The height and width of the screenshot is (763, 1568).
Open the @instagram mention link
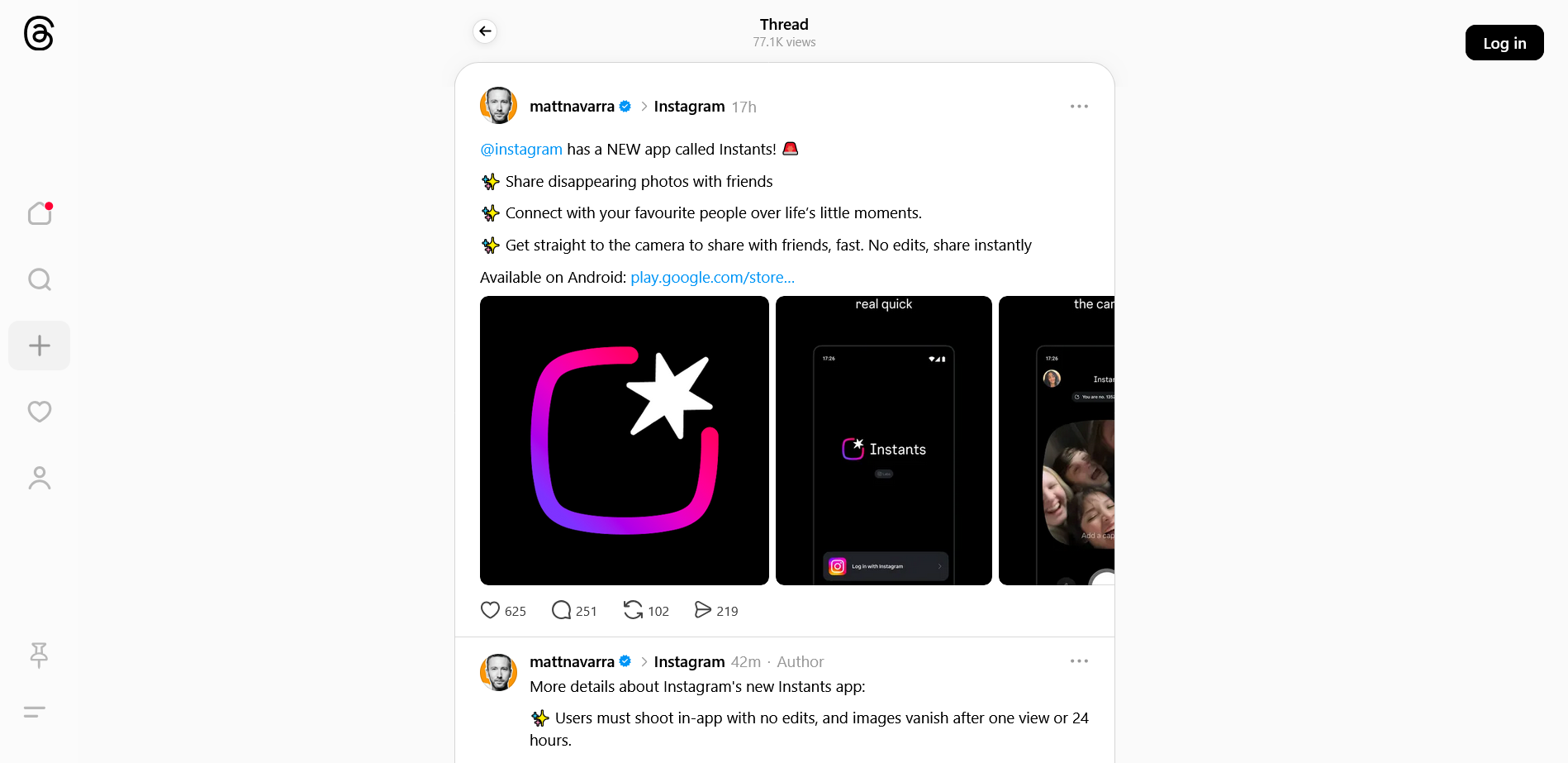(x=521, y=150)
